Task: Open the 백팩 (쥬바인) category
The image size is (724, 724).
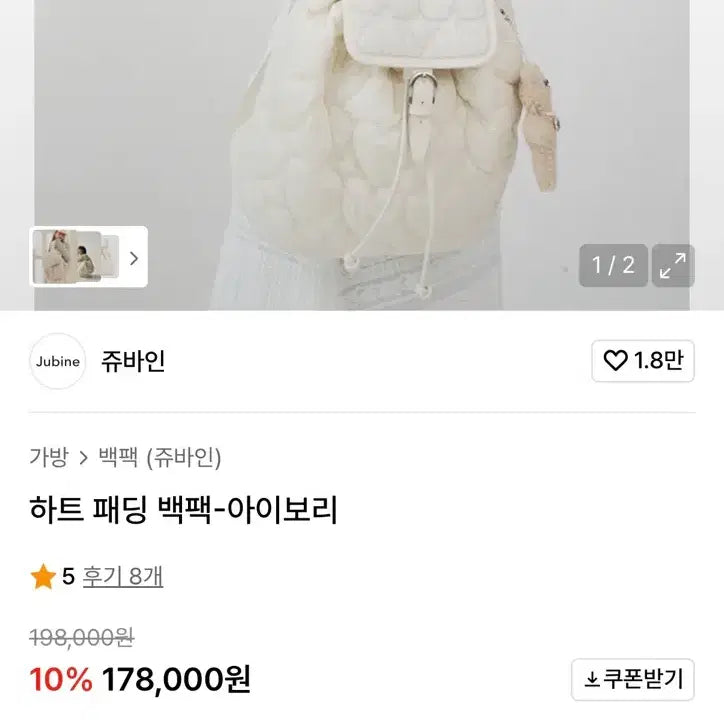Action: pos(160,458)
